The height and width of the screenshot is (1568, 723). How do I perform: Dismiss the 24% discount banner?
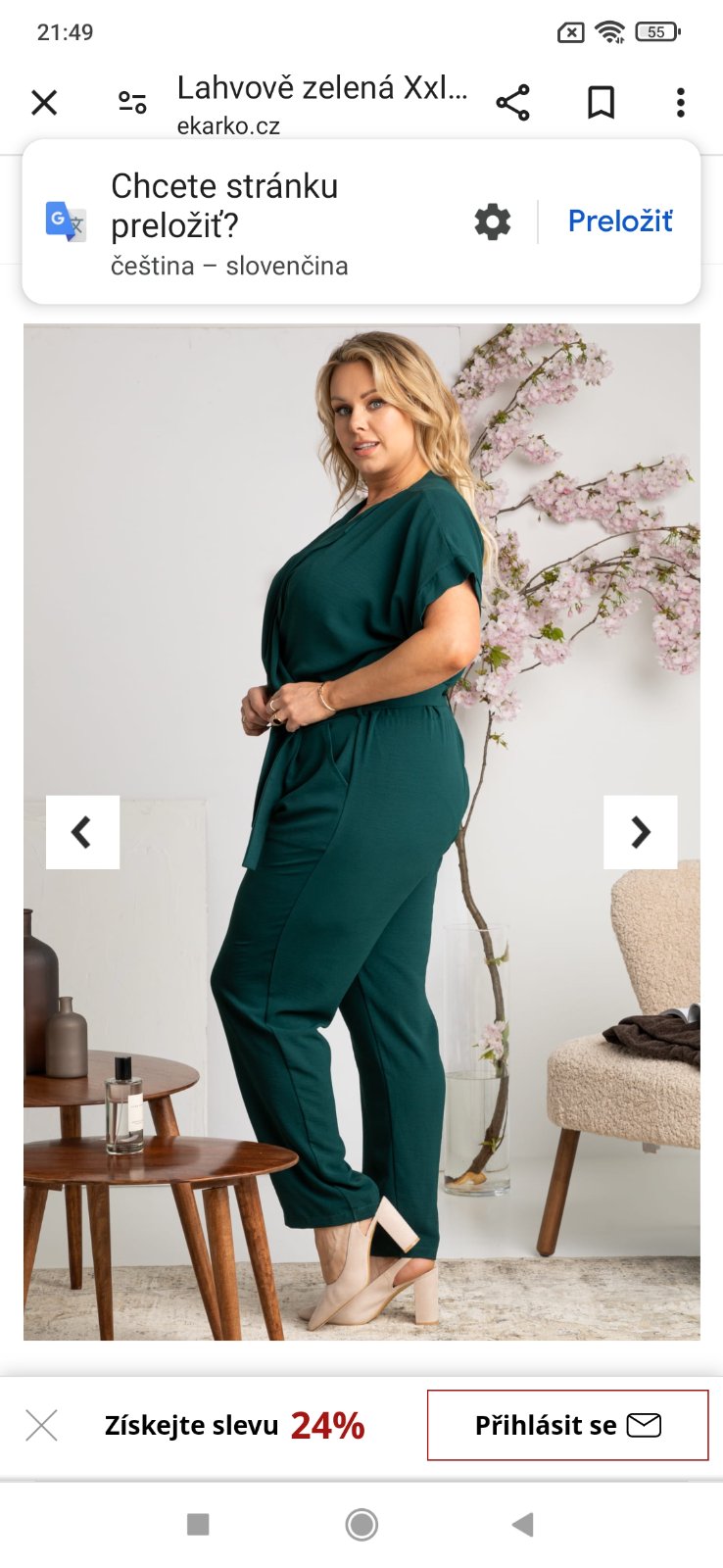pos(41,1425)
